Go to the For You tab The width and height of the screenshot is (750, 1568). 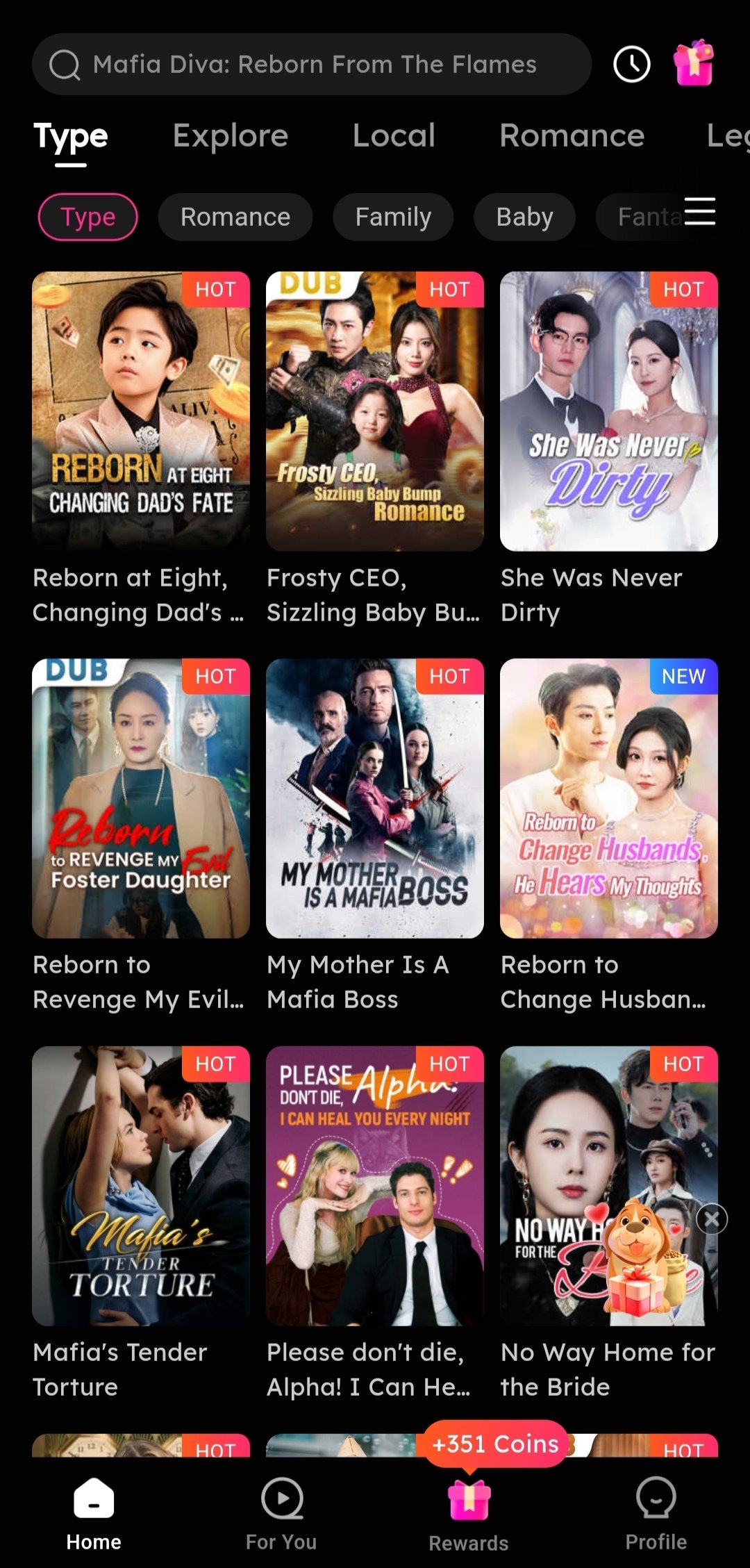coord(281,1514)
